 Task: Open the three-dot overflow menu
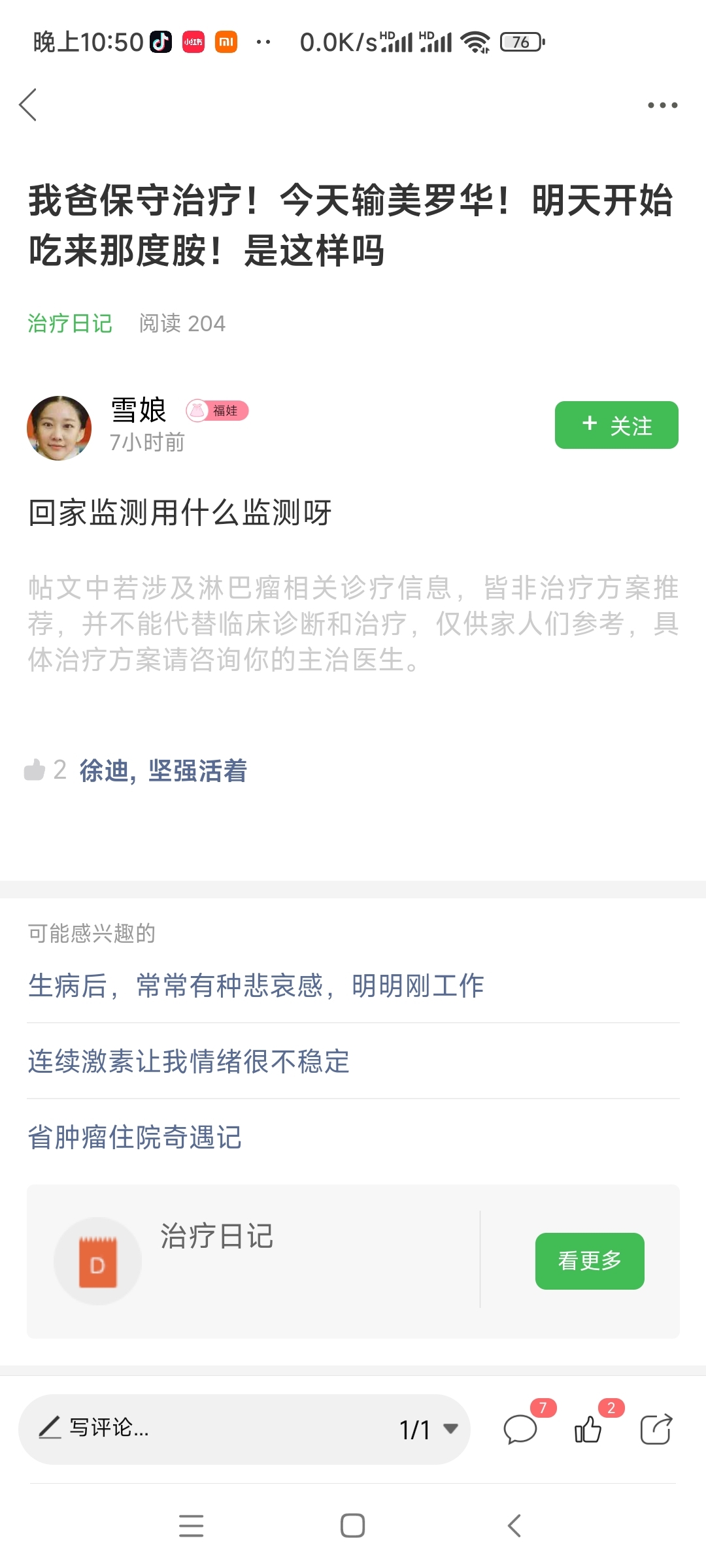click(662, 105)
